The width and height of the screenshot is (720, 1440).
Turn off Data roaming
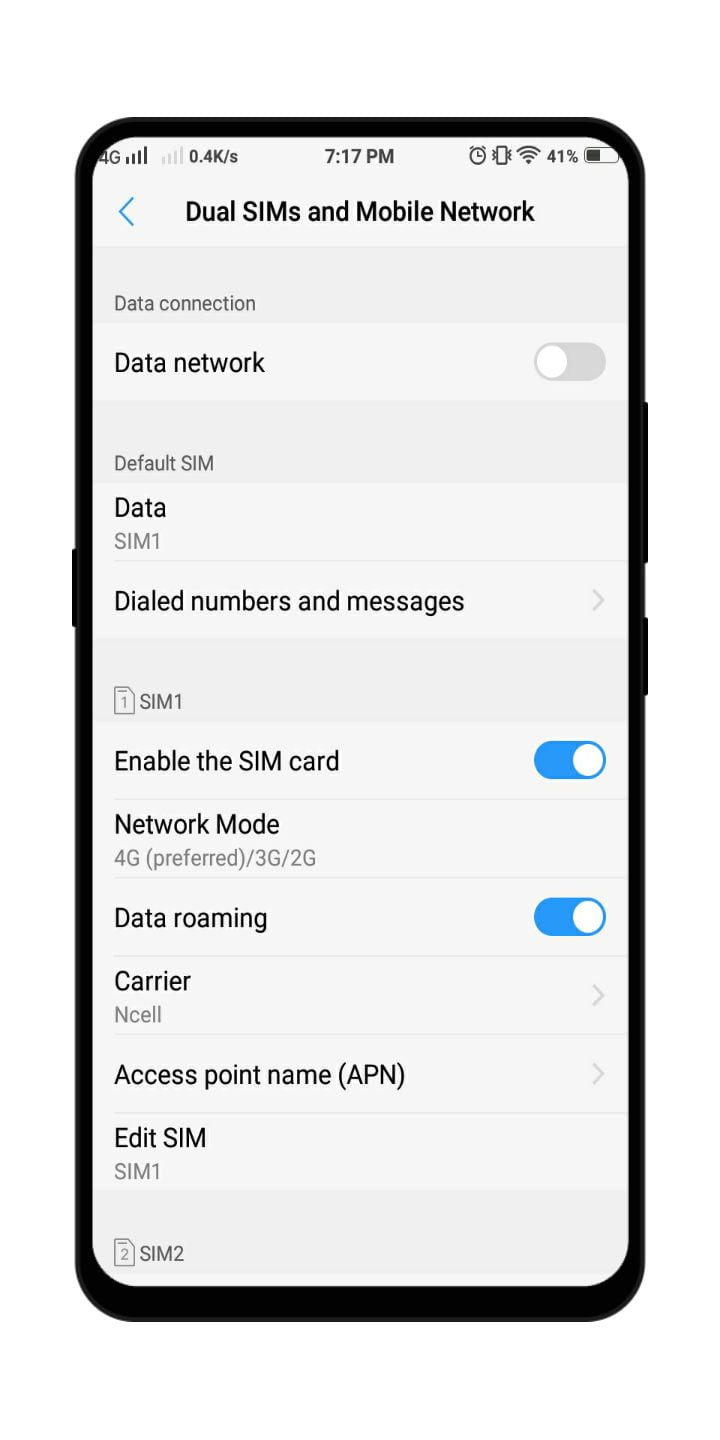(x=569, y=917)
